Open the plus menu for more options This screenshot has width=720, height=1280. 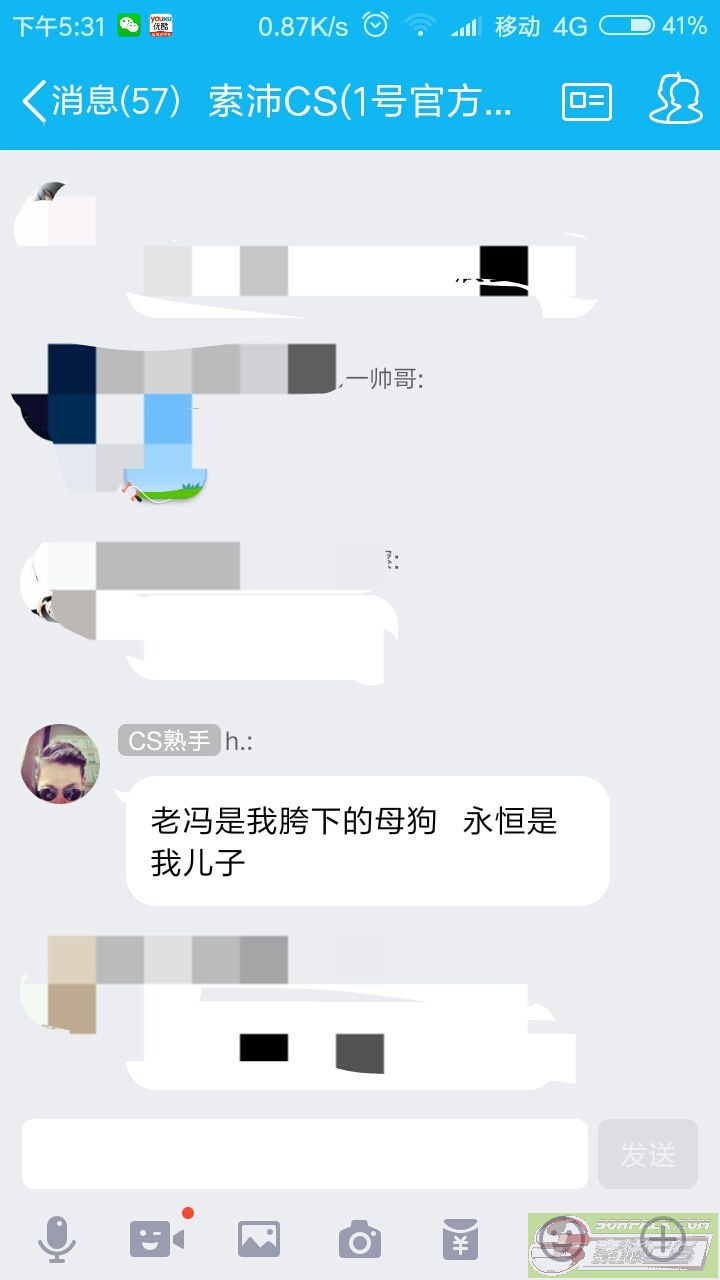[x=663, y=1238]
